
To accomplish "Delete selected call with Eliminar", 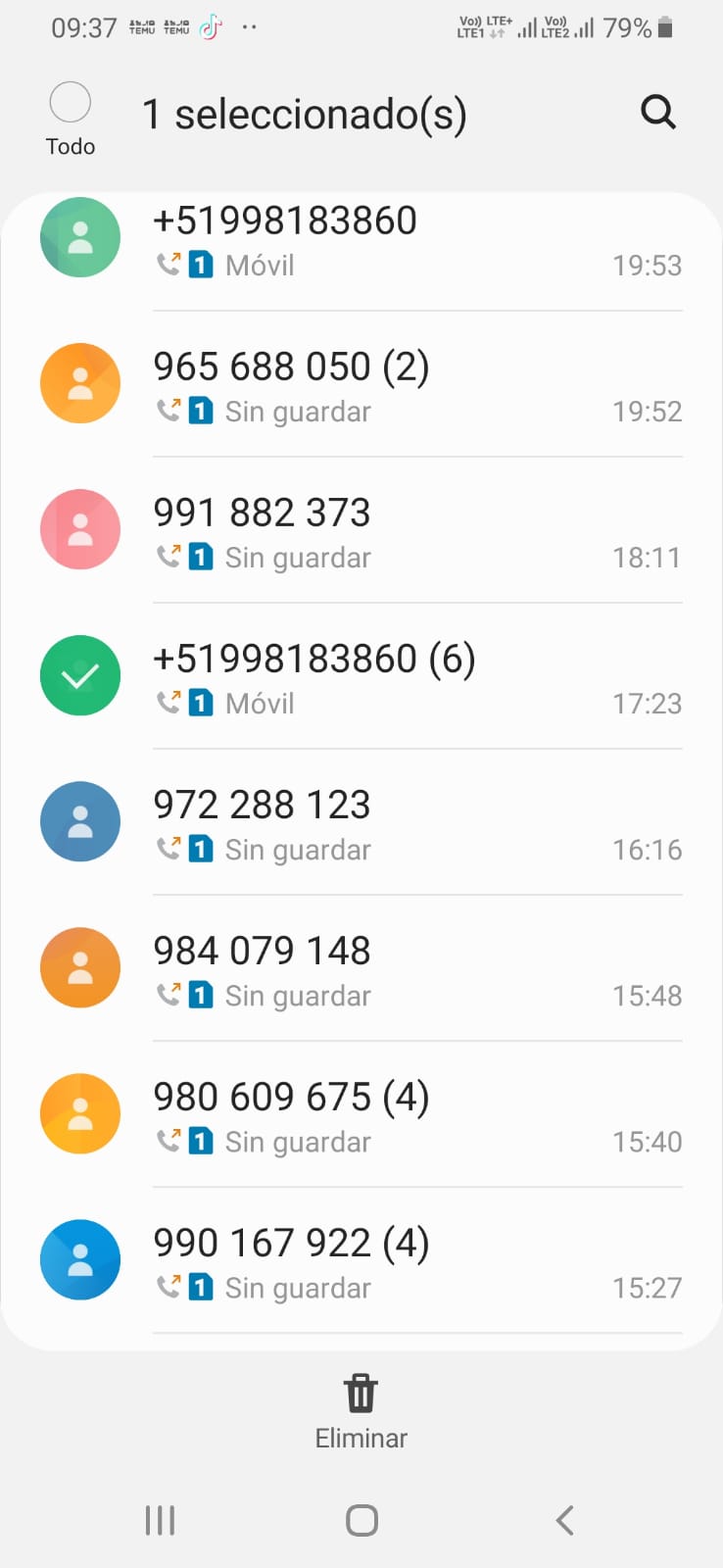I will click(x=361, y=1409).
